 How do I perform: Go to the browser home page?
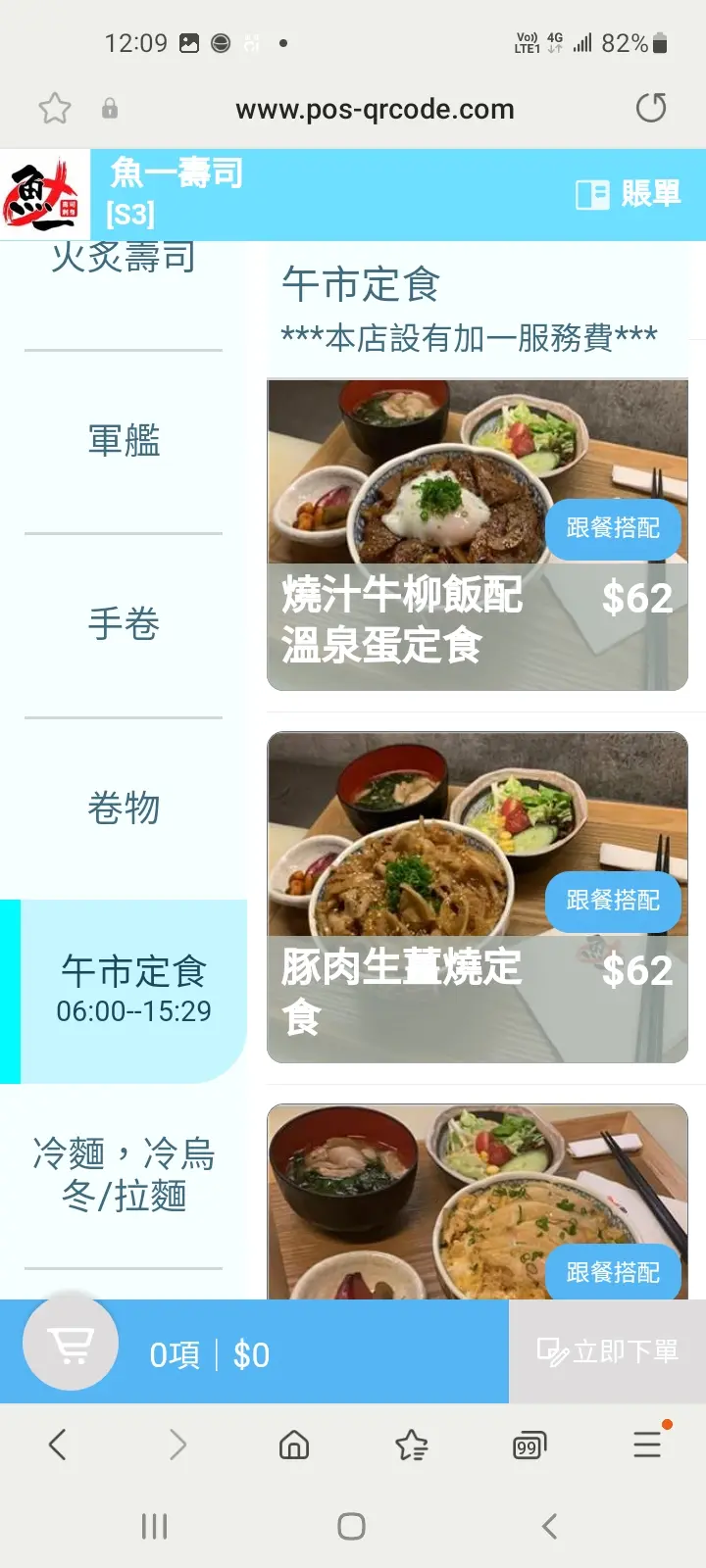[294, 1445]
